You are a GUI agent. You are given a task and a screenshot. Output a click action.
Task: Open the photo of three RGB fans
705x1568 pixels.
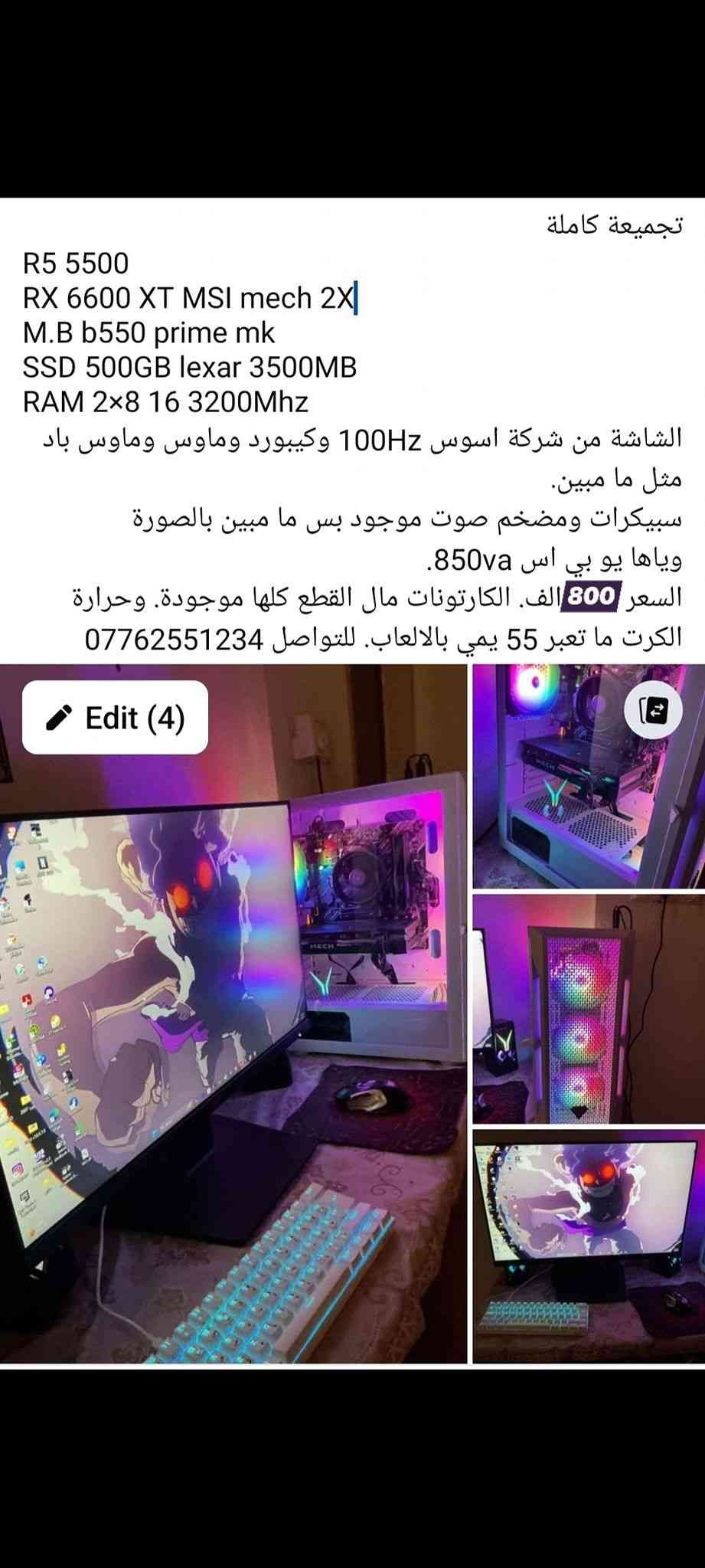click(x=588, y=1010)
